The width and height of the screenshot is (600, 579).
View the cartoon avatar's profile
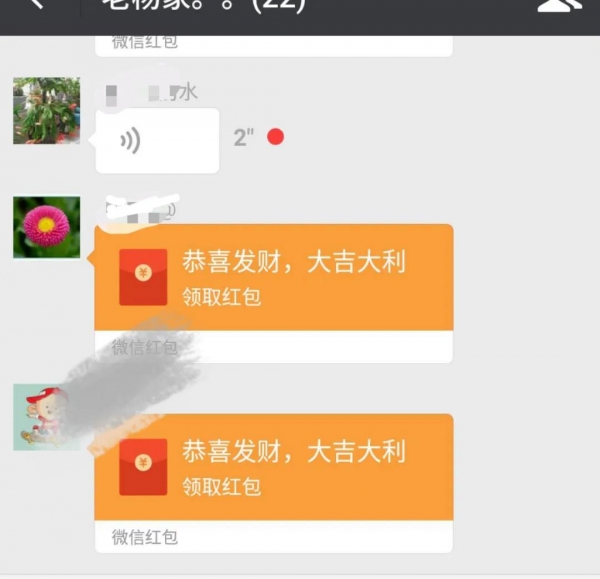46,417
